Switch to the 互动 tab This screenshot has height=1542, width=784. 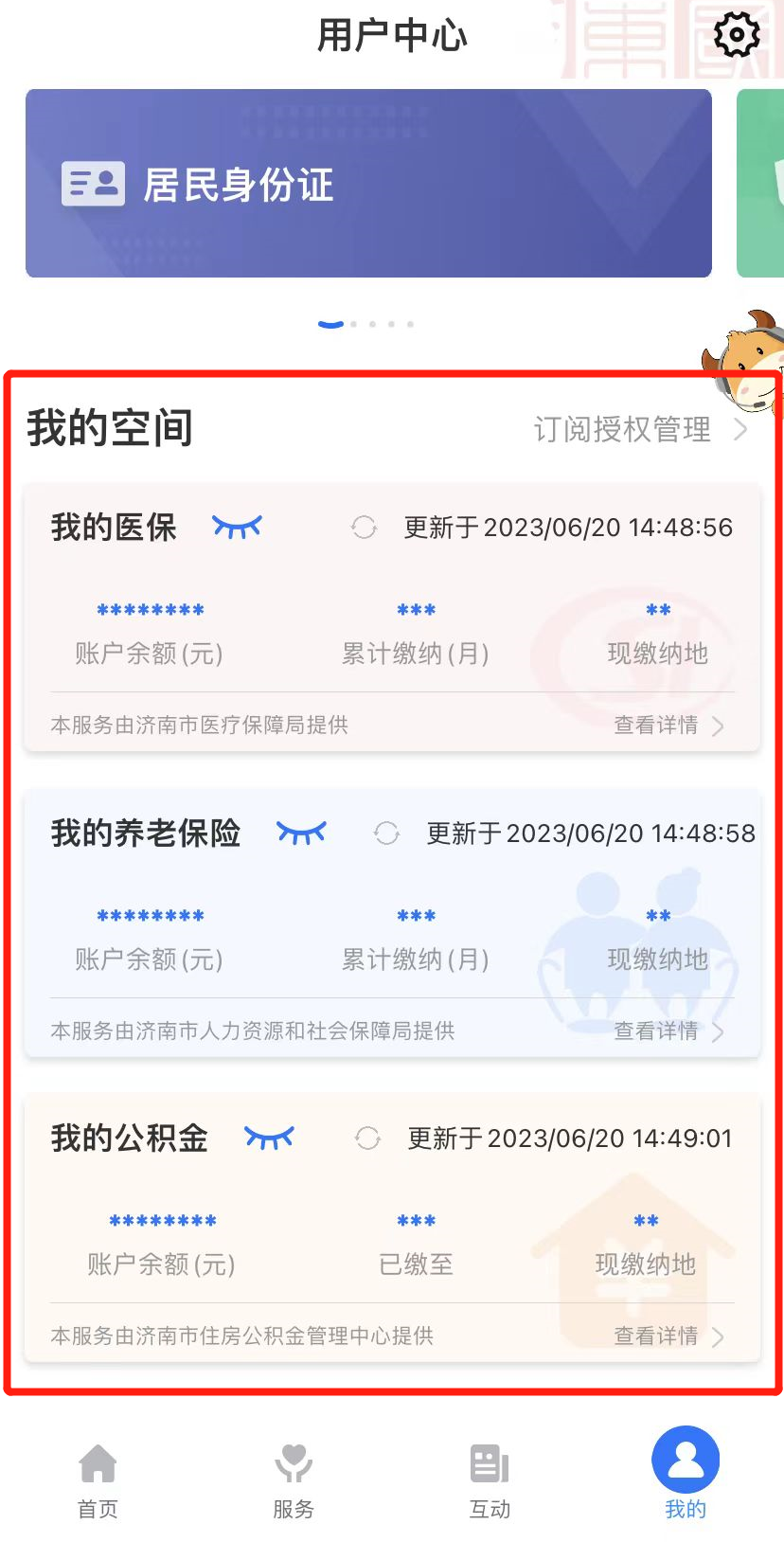(x=490, y=1480)
